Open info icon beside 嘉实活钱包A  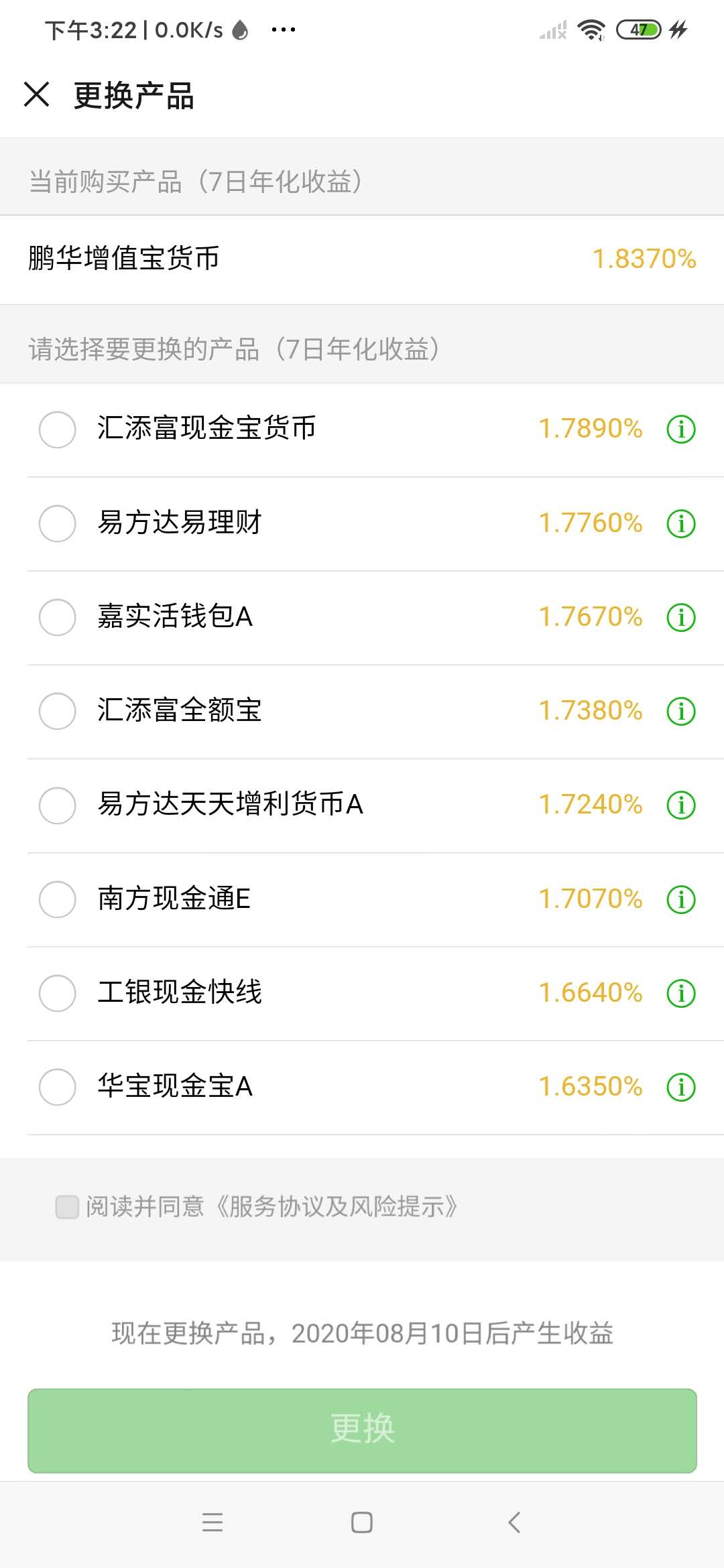coord(682,618)
